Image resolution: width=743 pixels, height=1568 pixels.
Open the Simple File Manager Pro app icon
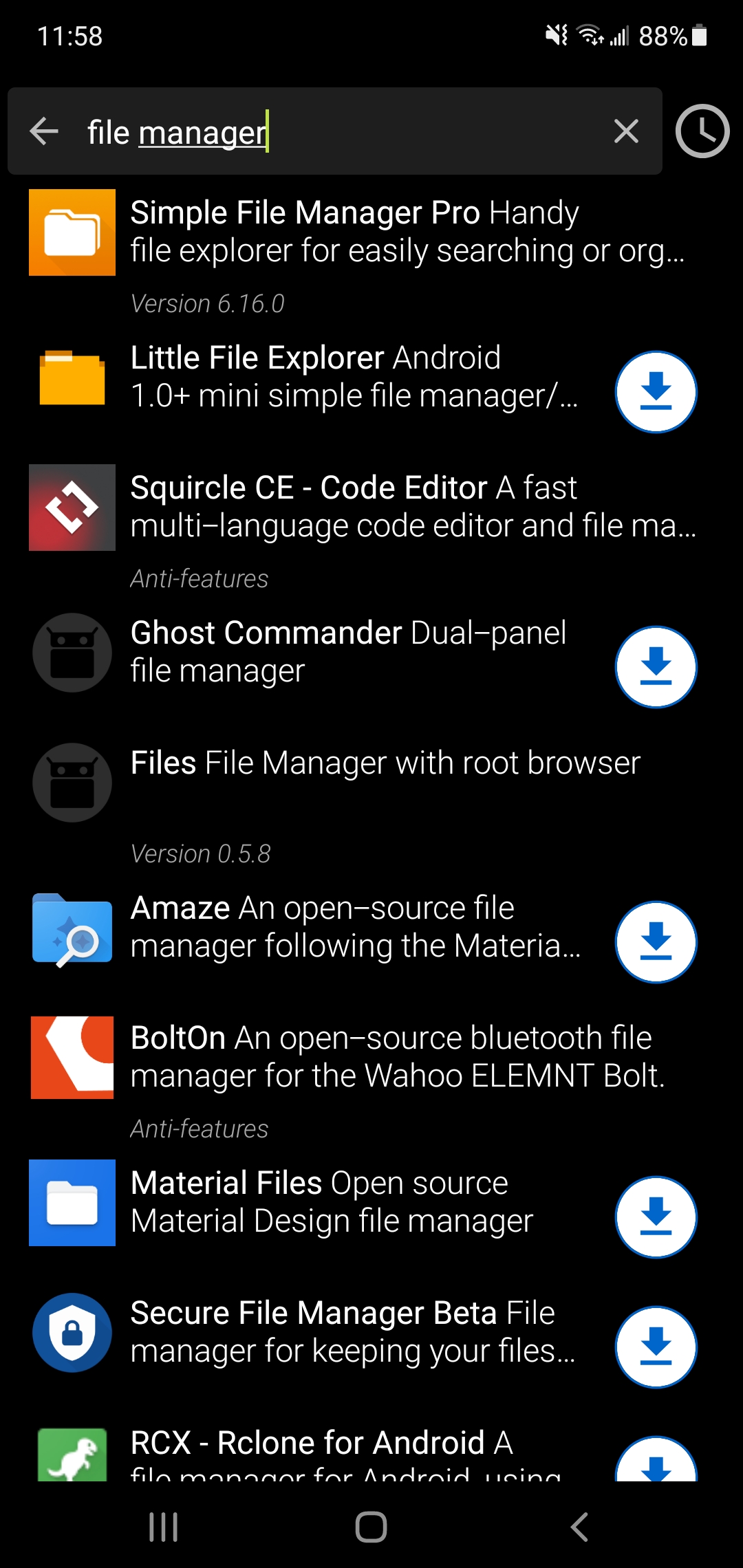click(72, 232)
